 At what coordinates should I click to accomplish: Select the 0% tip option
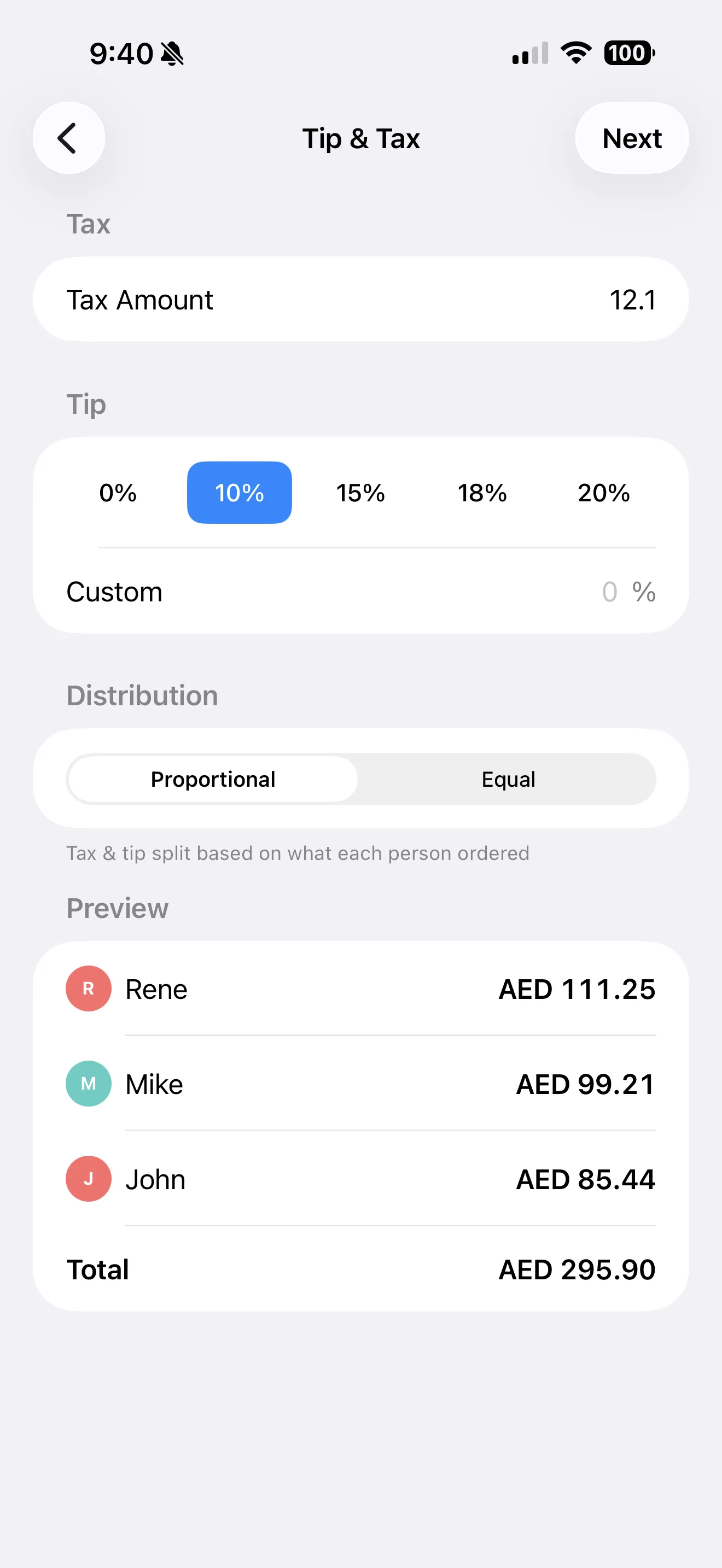coord(118,493)
